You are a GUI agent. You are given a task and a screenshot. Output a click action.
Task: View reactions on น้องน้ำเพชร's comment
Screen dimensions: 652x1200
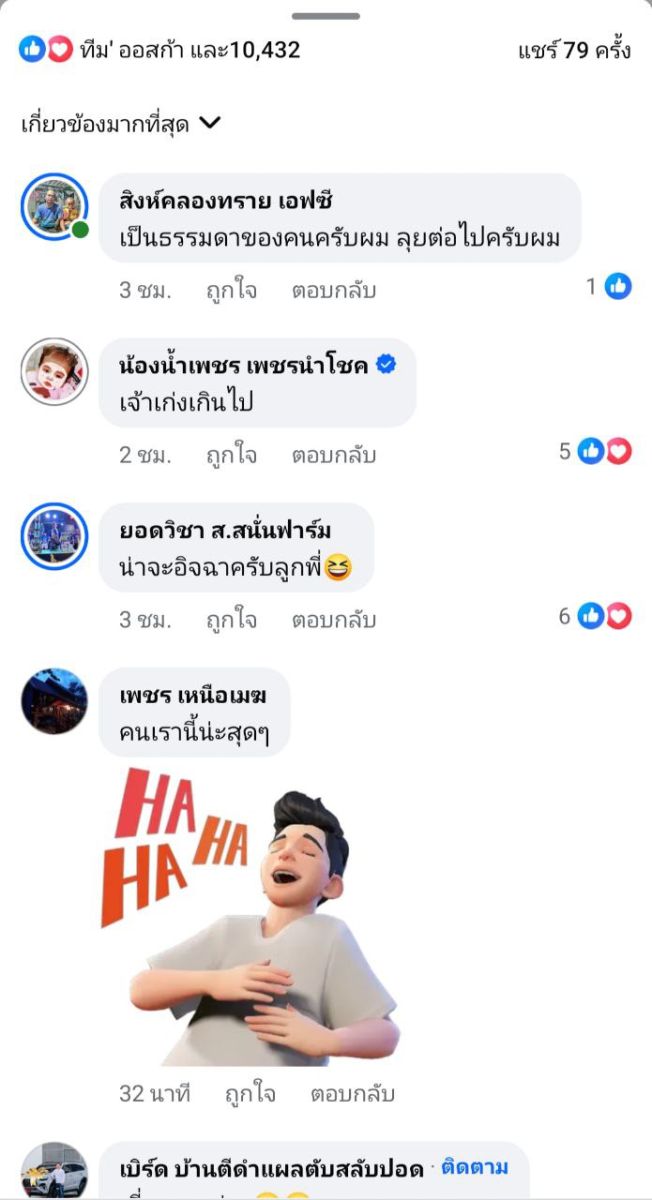(x=596, y=452)
